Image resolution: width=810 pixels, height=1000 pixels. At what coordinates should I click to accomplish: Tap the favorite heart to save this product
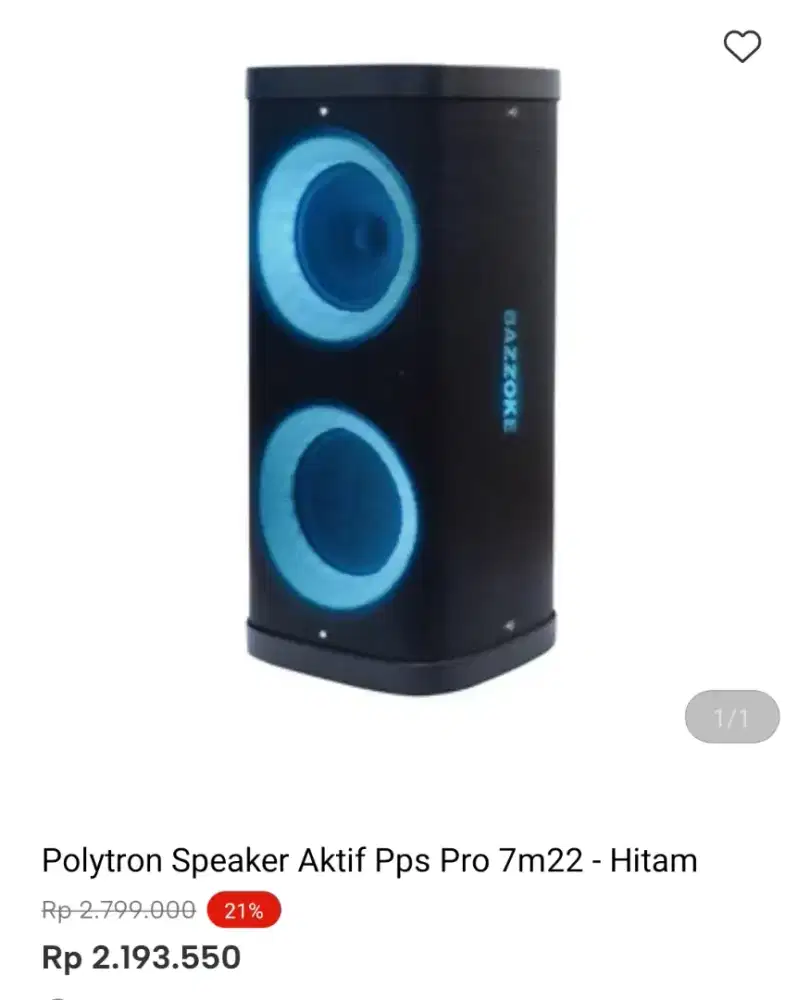[x=742, y=45]
